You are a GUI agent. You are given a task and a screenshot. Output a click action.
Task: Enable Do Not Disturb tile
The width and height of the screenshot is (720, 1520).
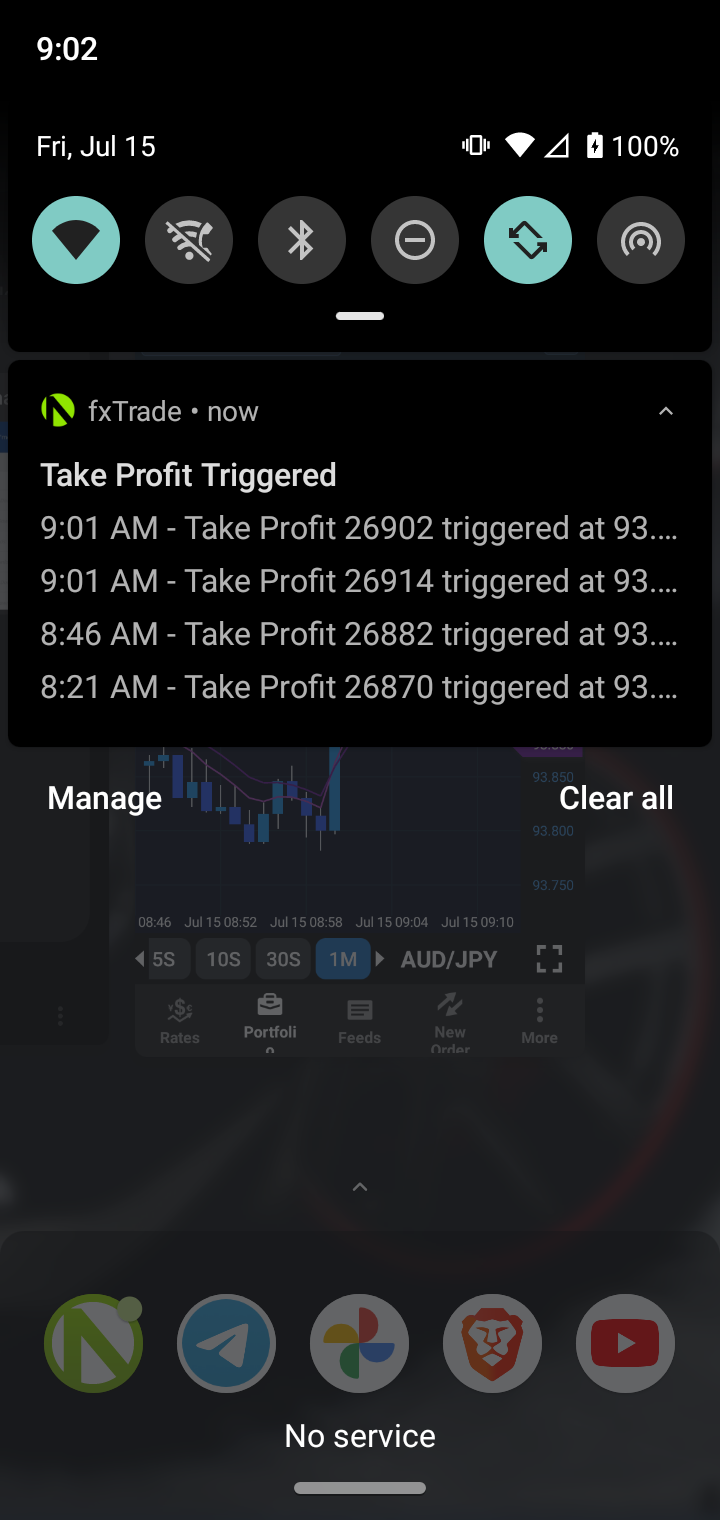pos(415,240)
